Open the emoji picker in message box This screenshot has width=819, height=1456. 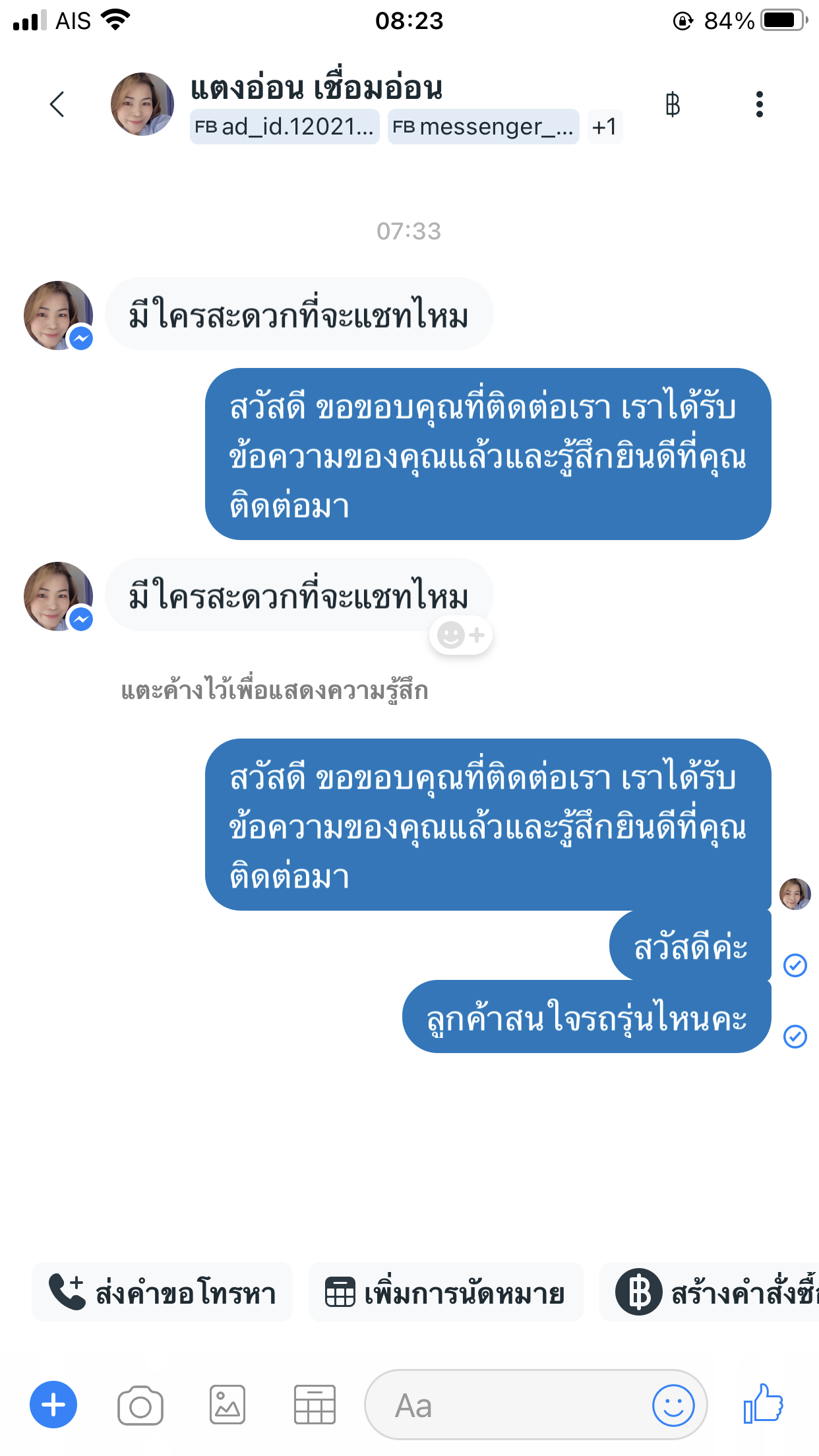click(x=673, y=1405)
